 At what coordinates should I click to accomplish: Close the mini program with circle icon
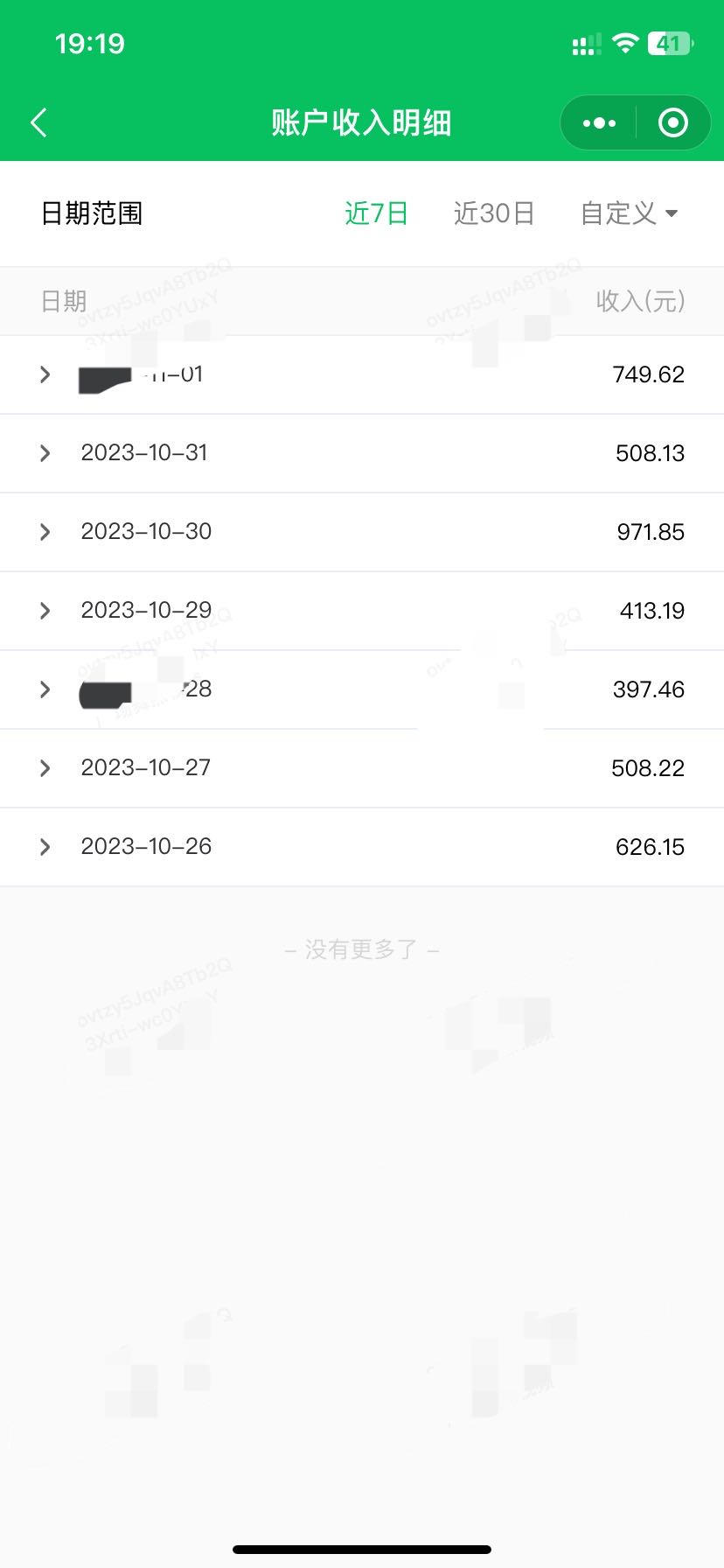pyautogui.click(x=672, y=123)
